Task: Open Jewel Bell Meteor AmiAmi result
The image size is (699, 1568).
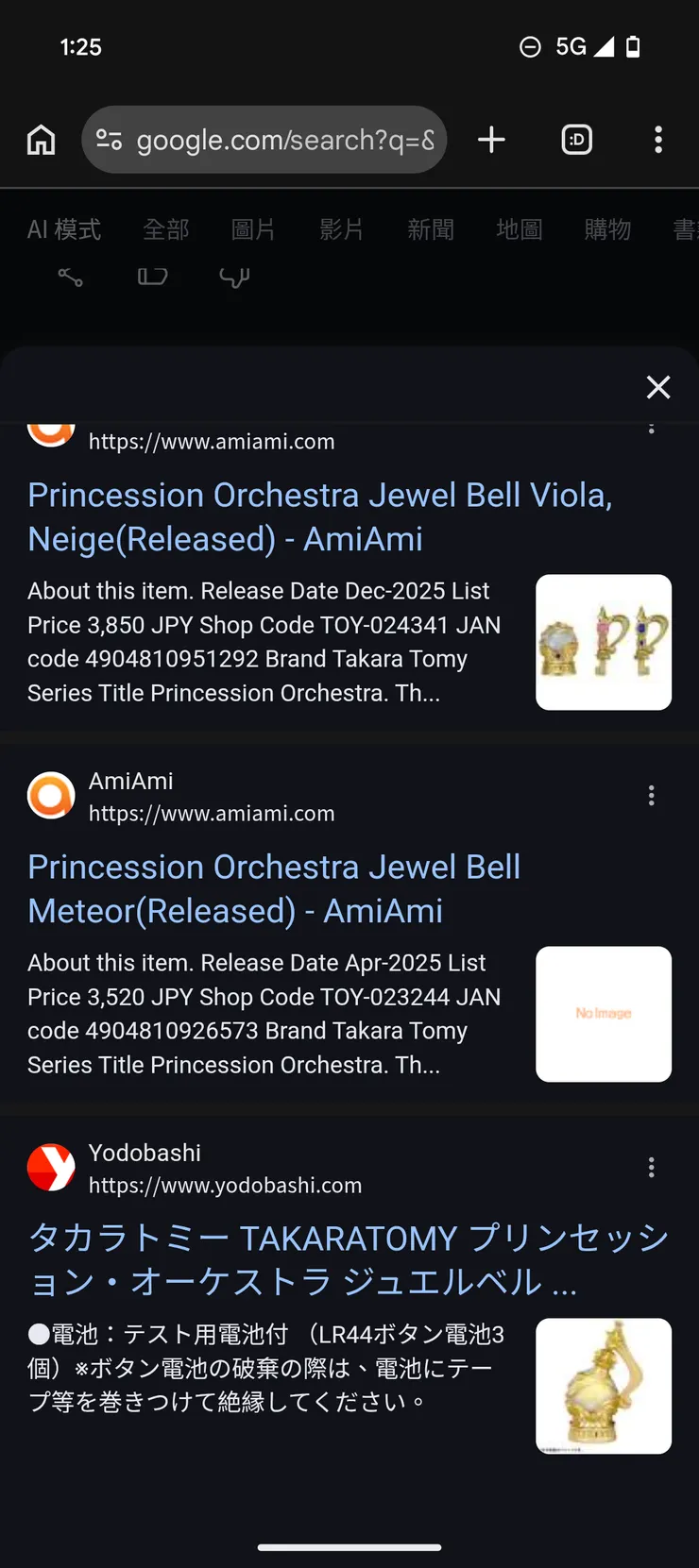Action: 274,888
